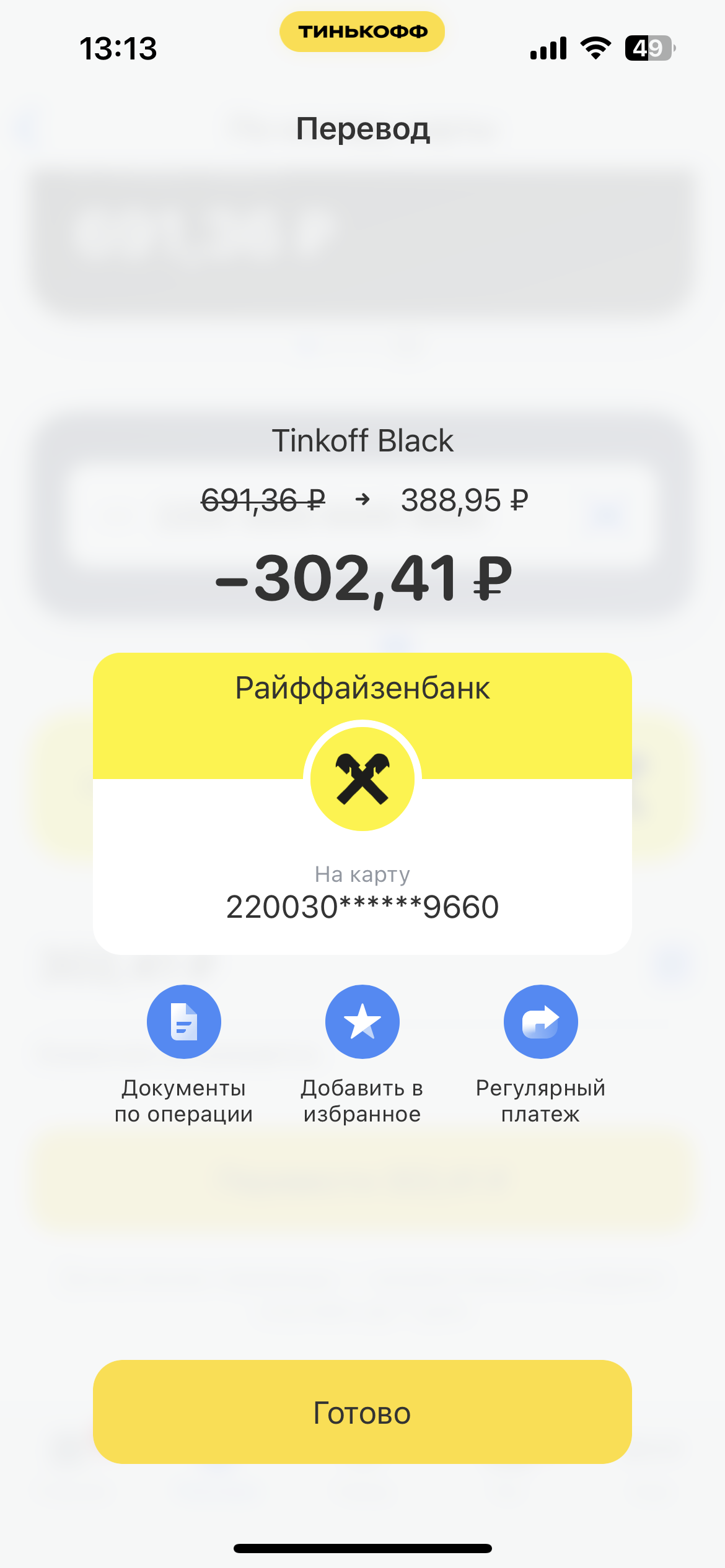Open documents for this operation
725x1568 pixels.
click(x=184, y=1022)
